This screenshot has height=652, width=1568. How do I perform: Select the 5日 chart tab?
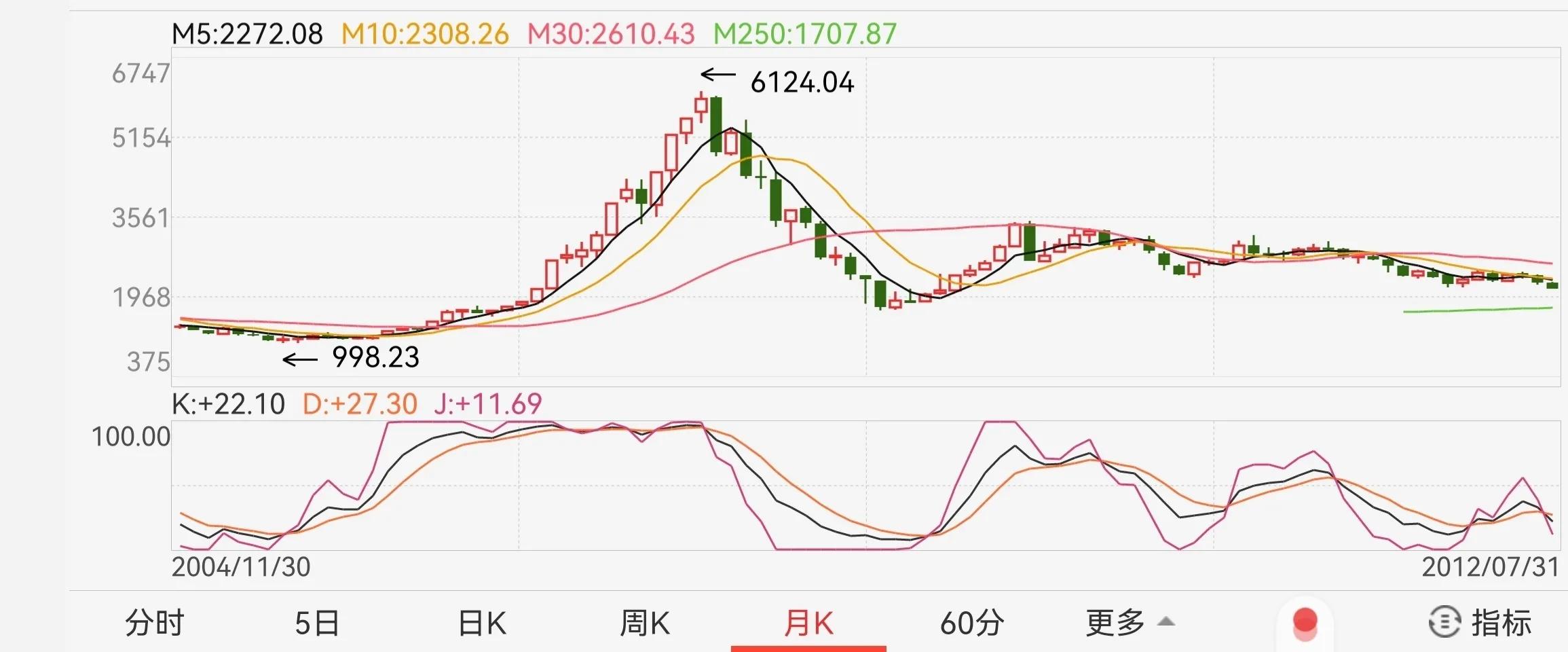[x=317, y=622]
